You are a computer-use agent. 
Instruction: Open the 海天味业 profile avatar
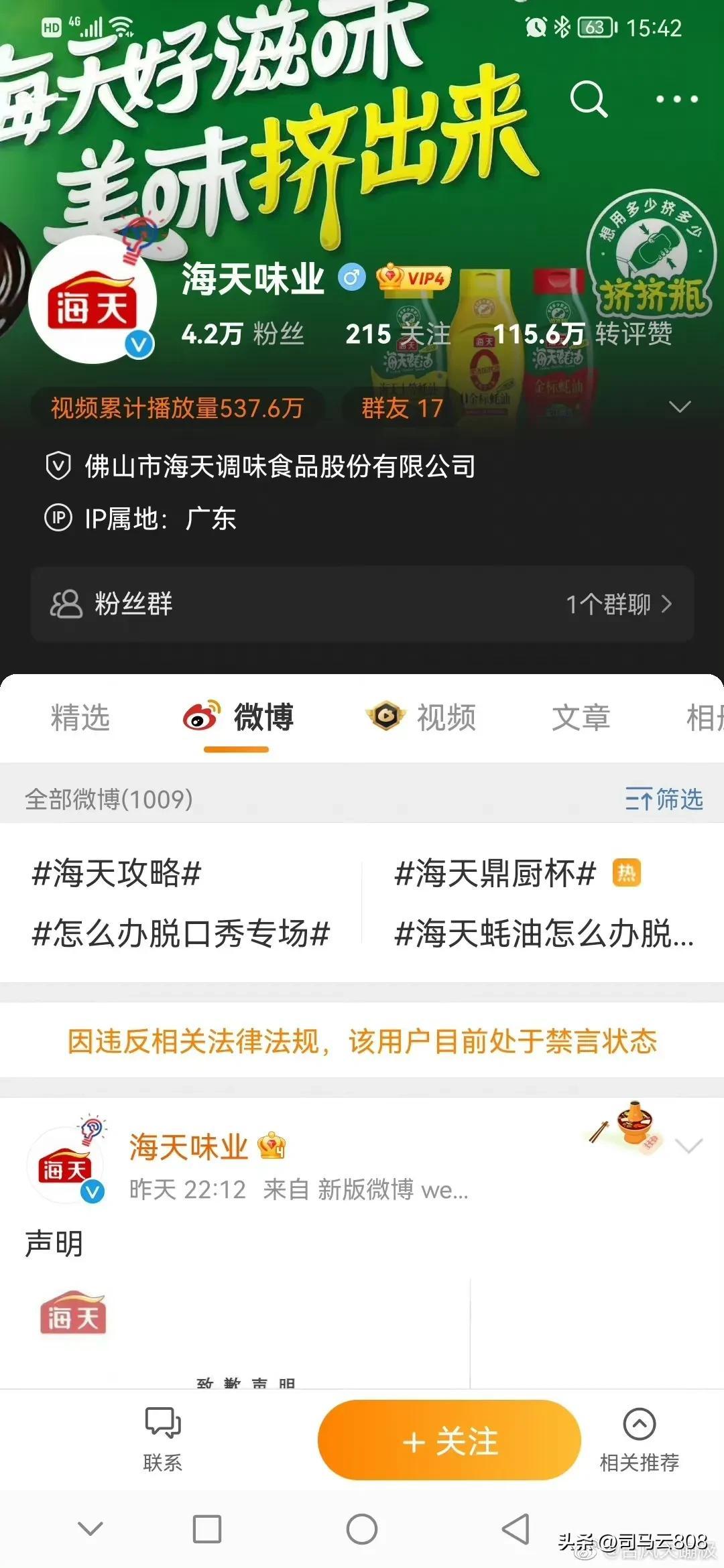[93, 301]
